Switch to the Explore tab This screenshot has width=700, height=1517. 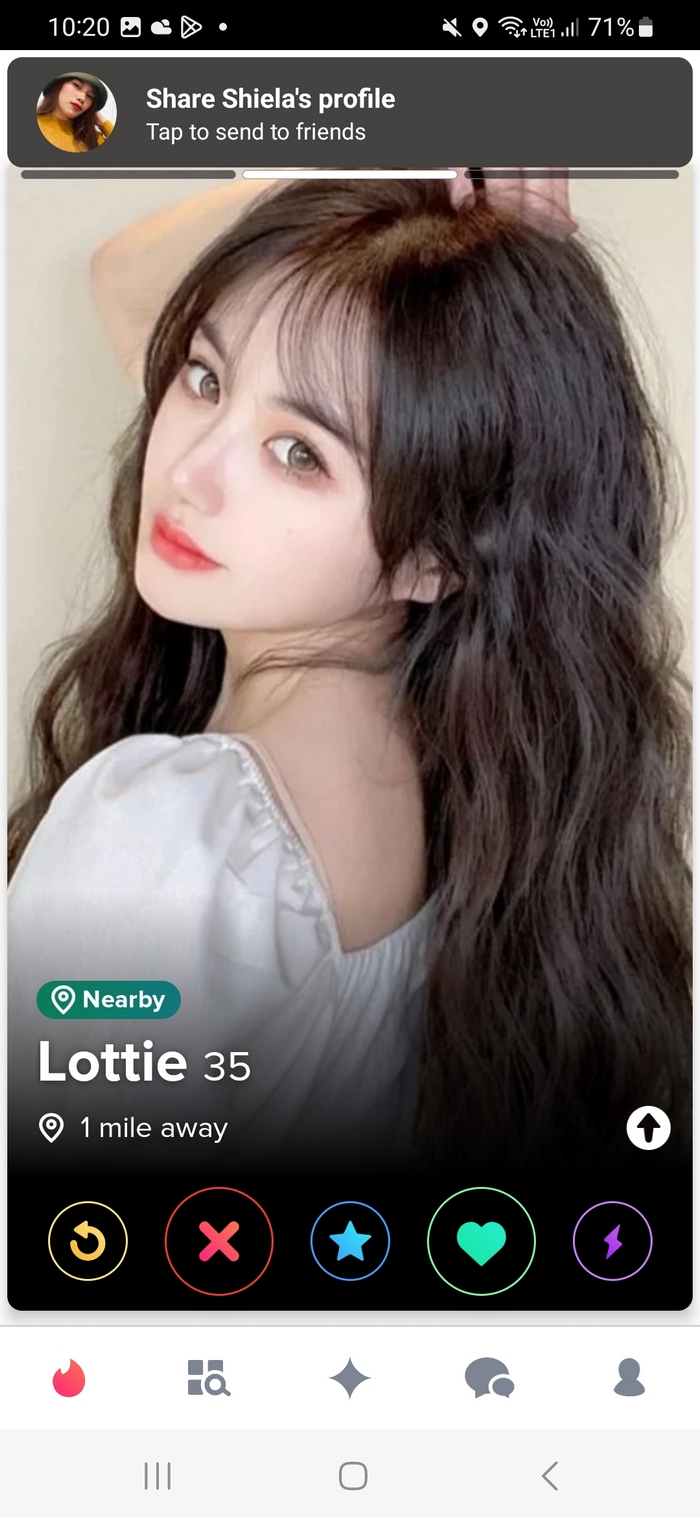pyautogui.click(x=209, y=1378)
